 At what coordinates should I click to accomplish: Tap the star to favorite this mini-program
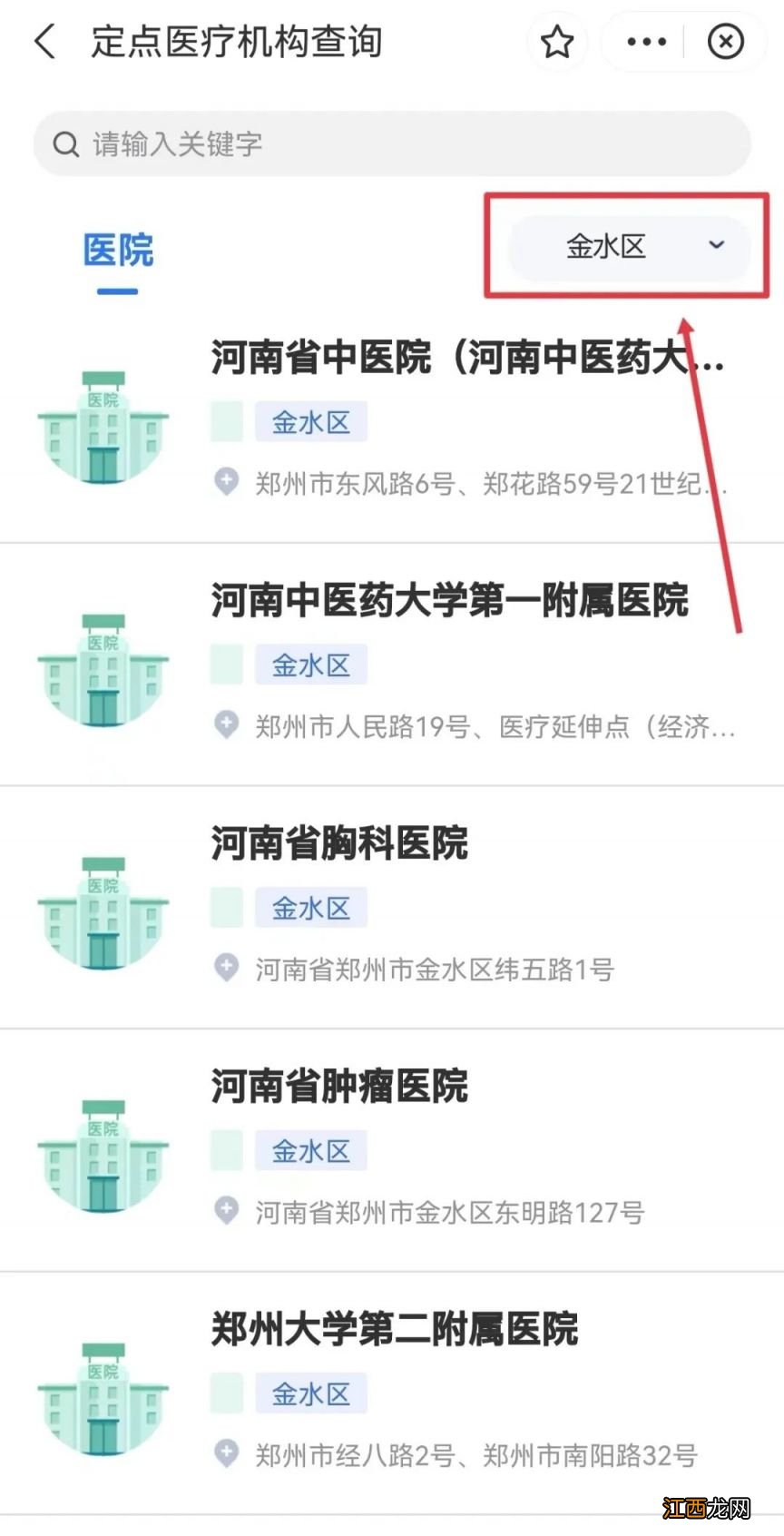click(x=557, y=41)
